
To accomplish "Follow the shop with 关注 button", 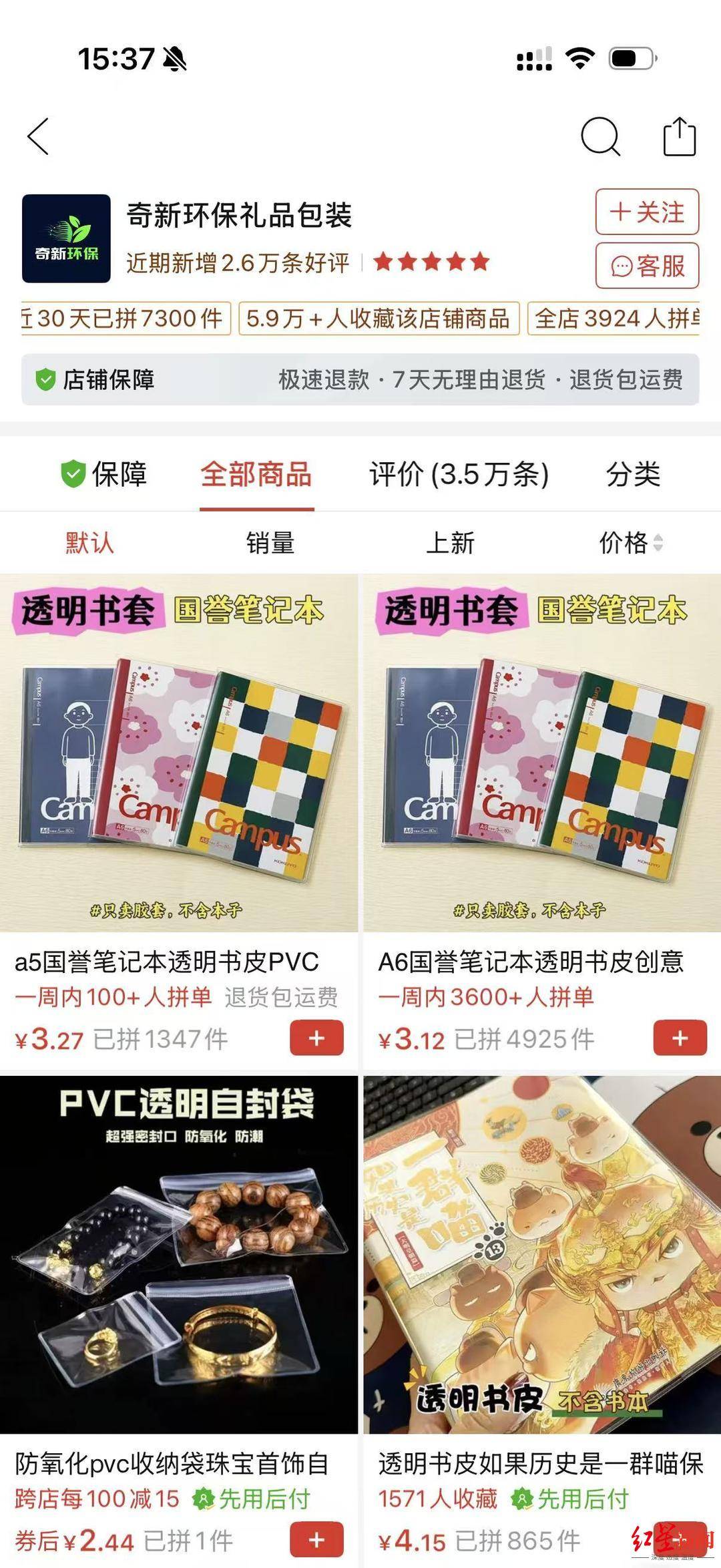I will click(x=646, y=212).
